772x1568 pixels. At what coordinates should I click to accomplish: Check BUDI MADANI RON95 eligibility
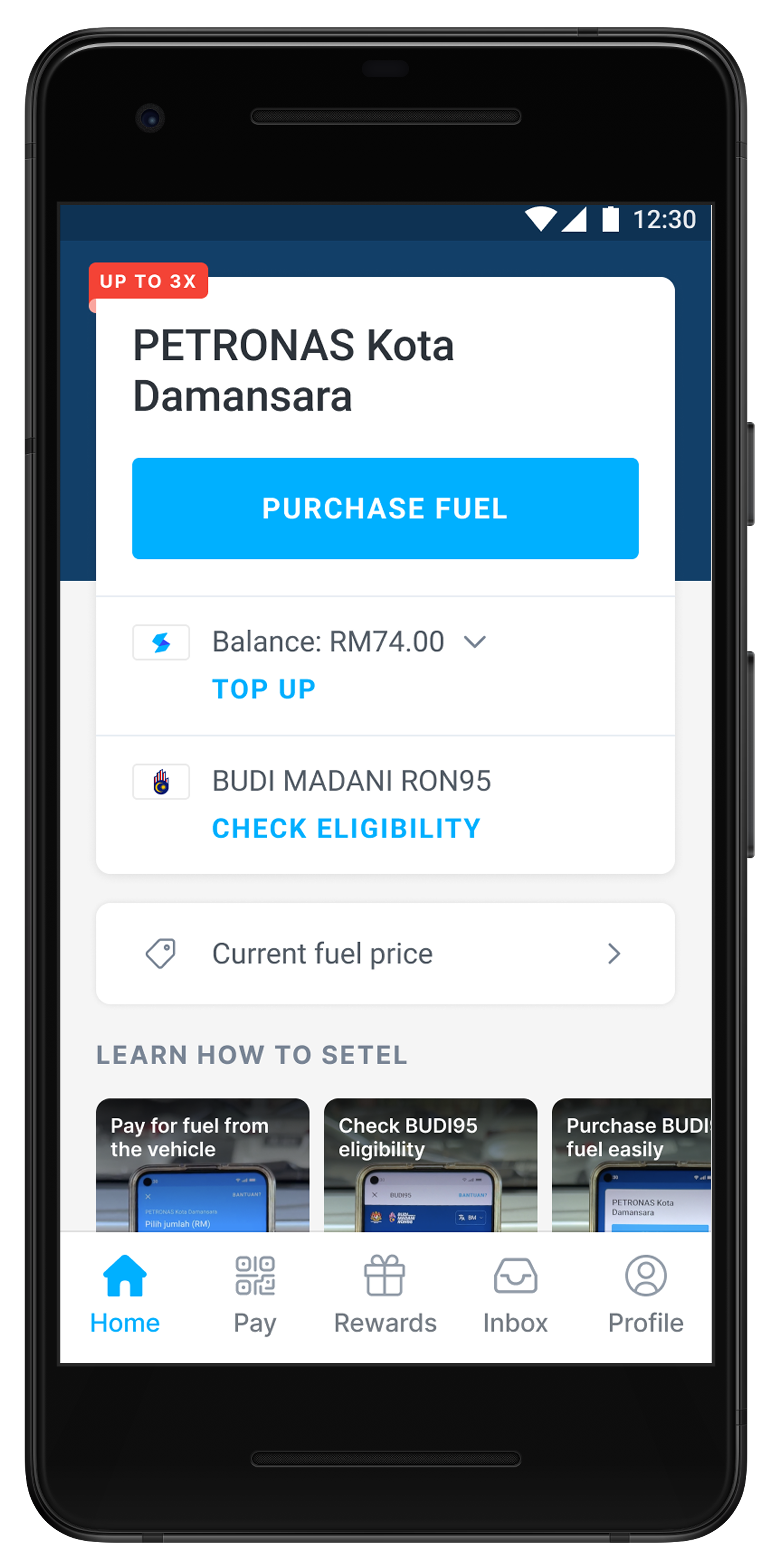(346, 829)
